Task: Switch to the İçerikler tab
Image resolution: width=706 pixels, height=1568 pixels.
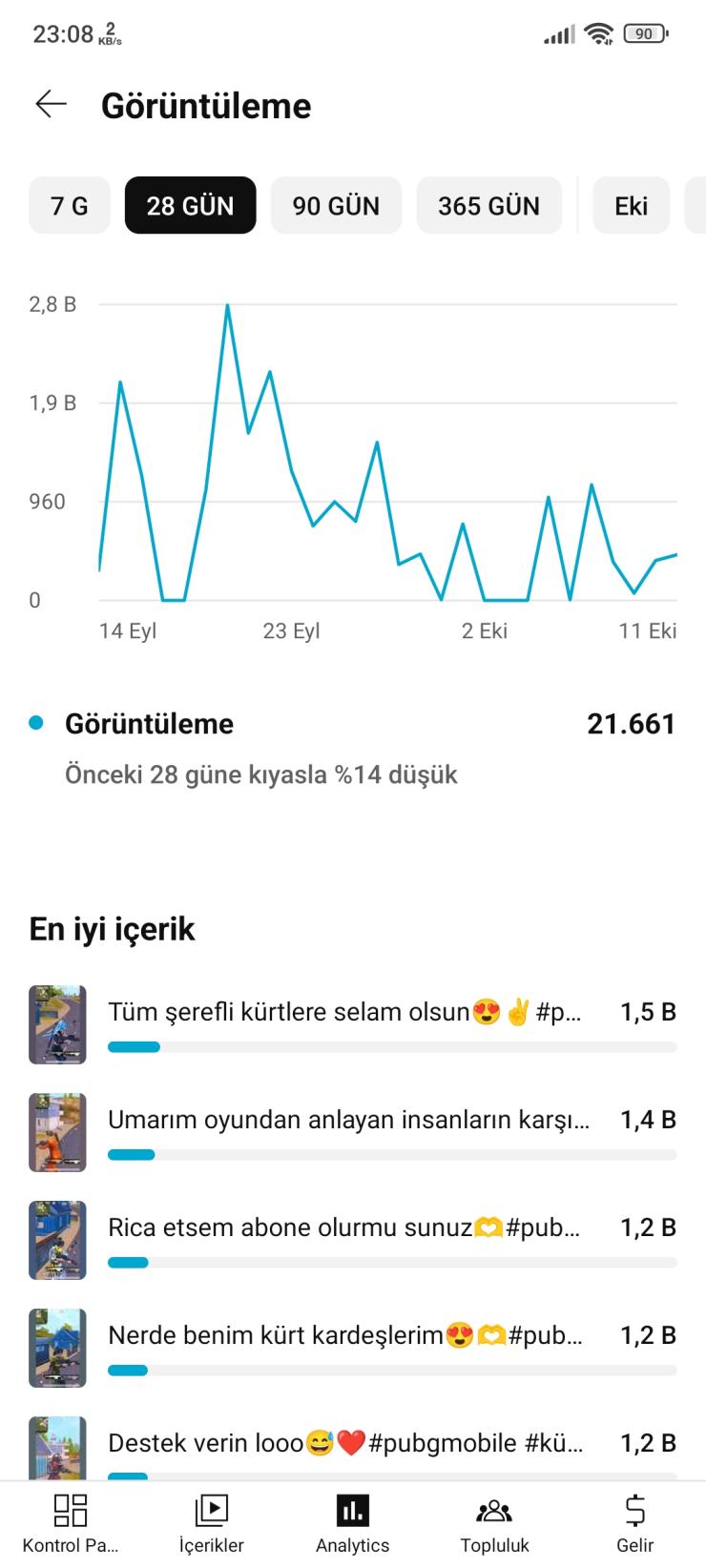Action: click(x=212, y=1523)
